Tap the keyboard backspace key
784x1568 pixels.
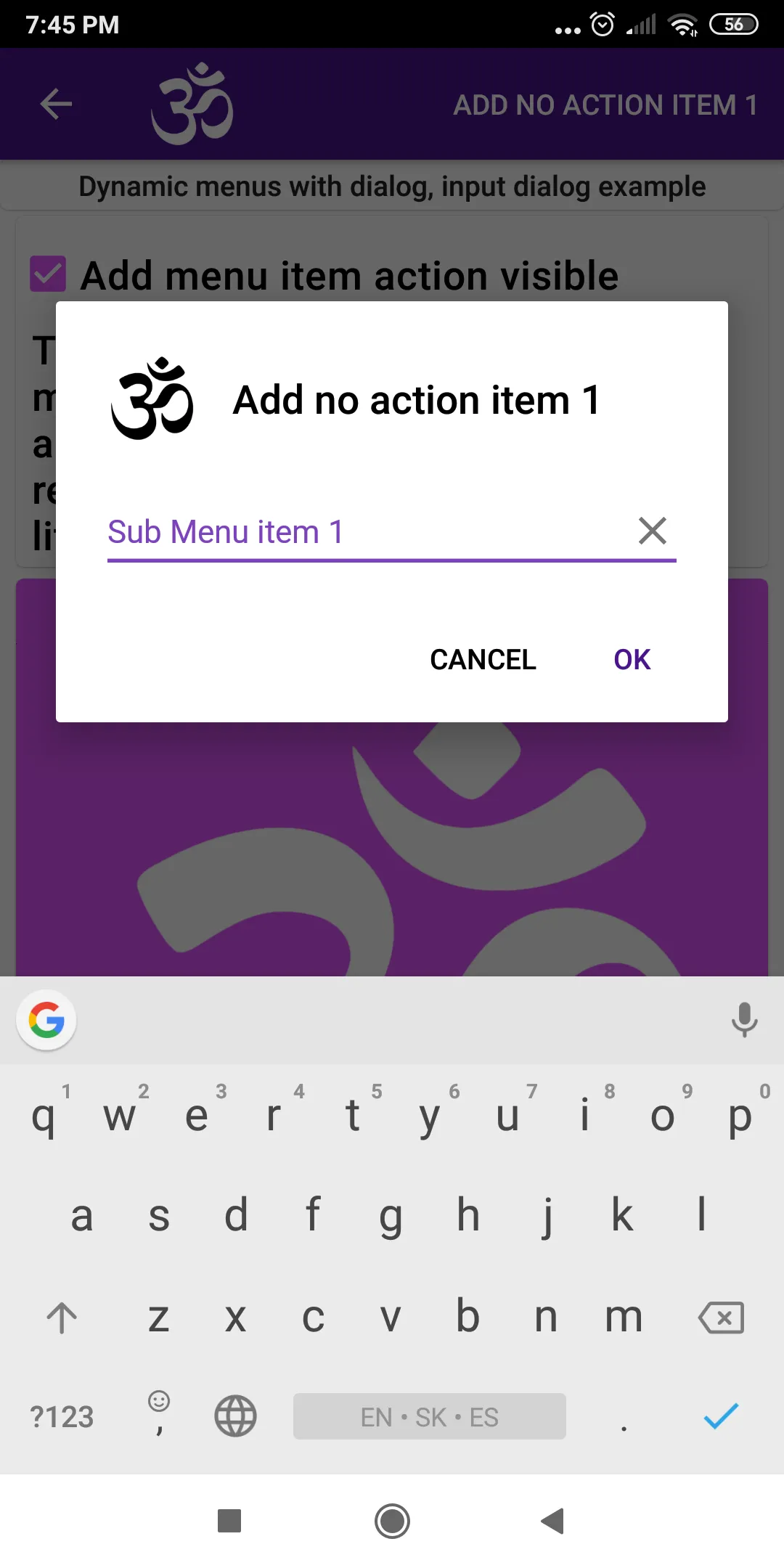[x=721, y=1318]
